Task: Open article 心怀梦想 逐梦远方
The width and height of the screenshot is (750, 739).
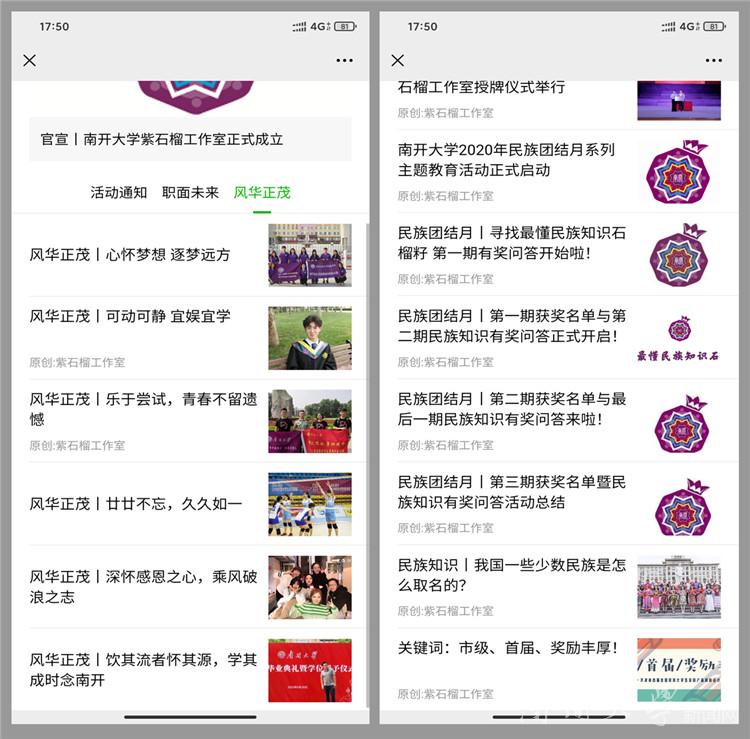Action: (x=130, y=255)
